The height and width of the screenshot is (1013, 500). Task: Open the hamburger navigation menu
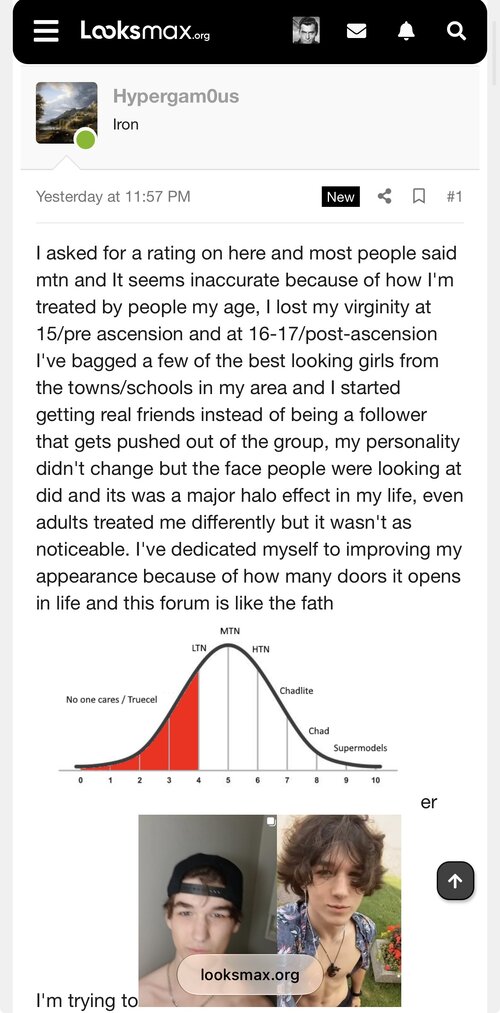(46, 30)
